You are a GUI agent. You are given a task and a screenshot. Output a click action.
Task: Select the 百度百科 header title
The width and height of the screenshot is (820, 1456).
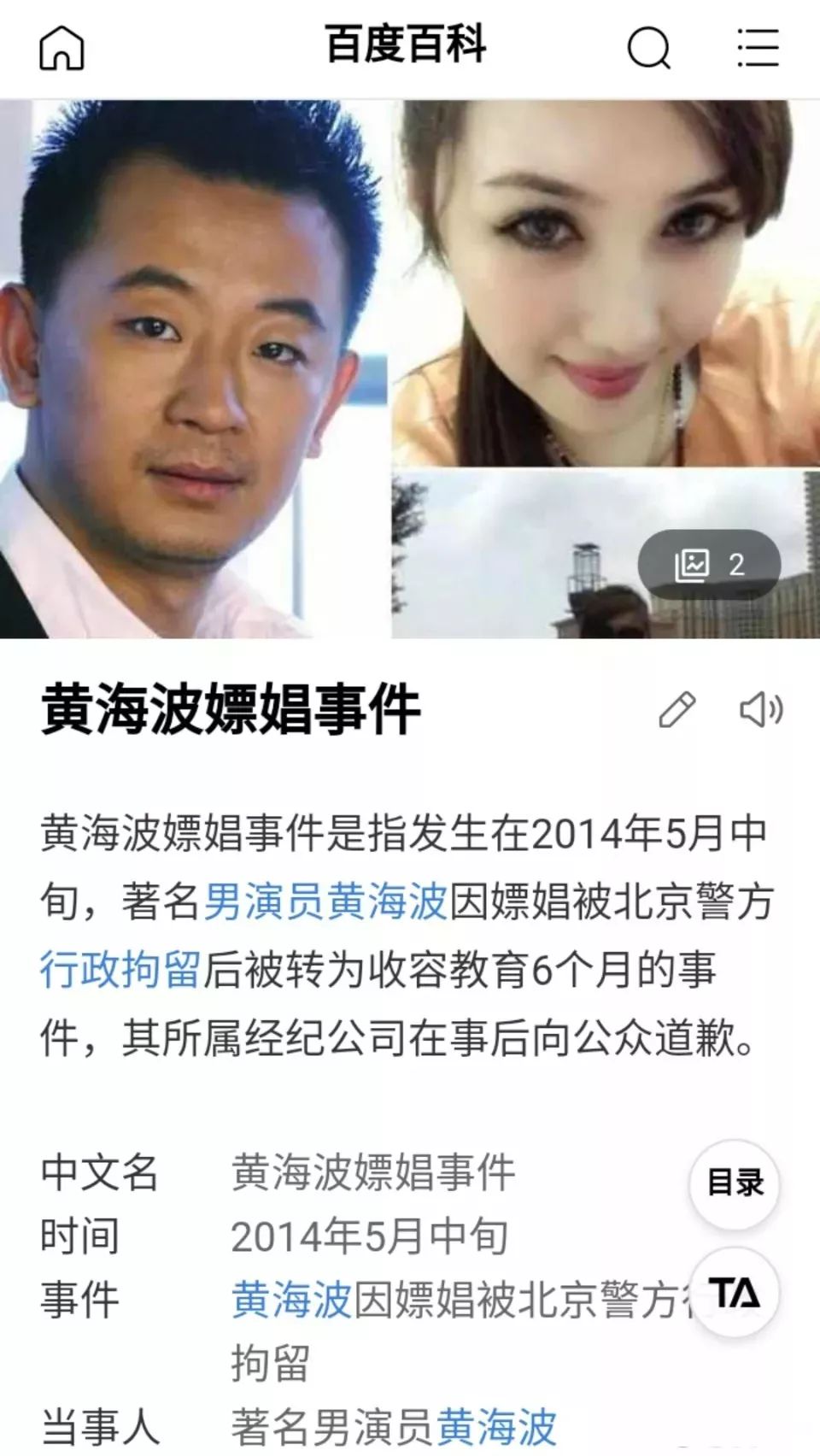point(408,48)
